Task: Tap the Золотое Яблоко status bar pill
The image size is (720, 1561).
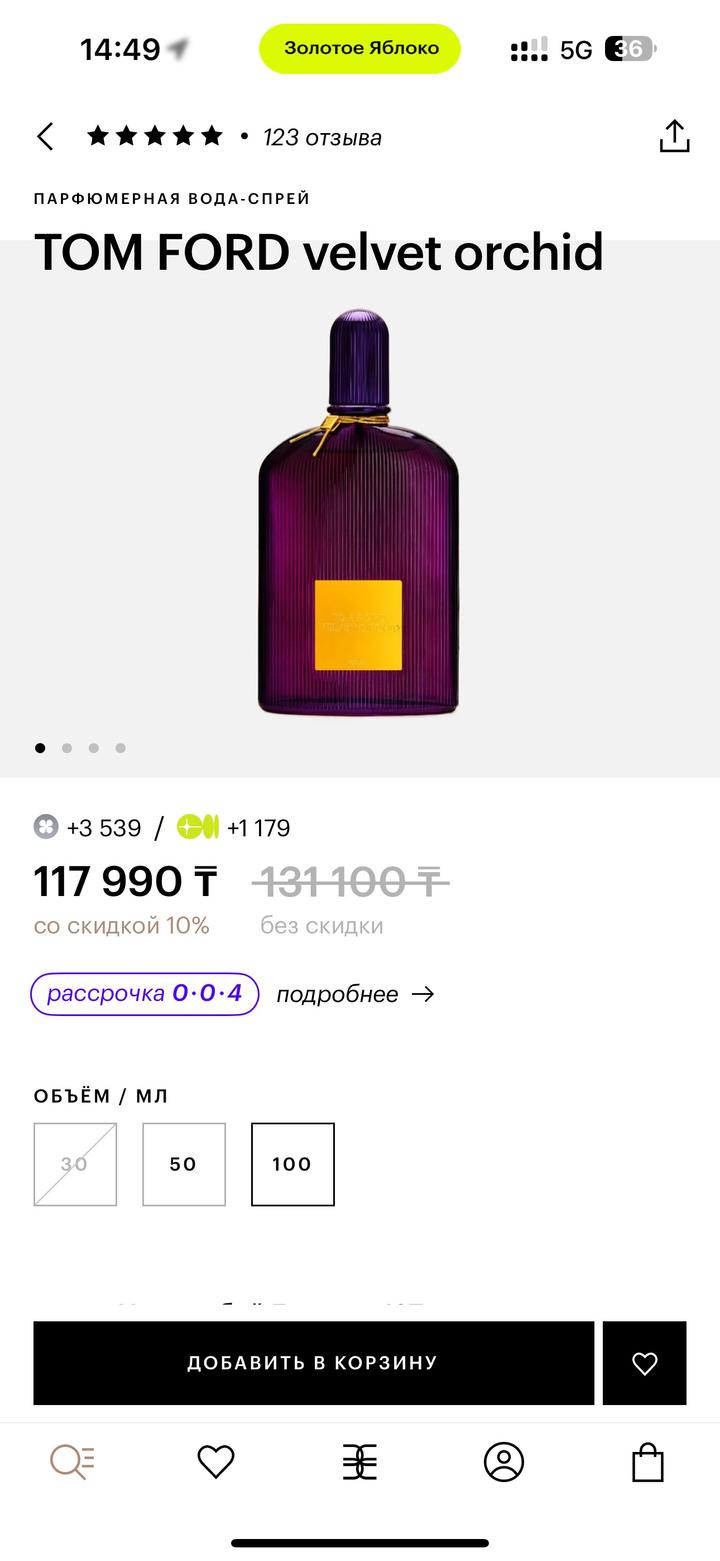Action: 360,46
